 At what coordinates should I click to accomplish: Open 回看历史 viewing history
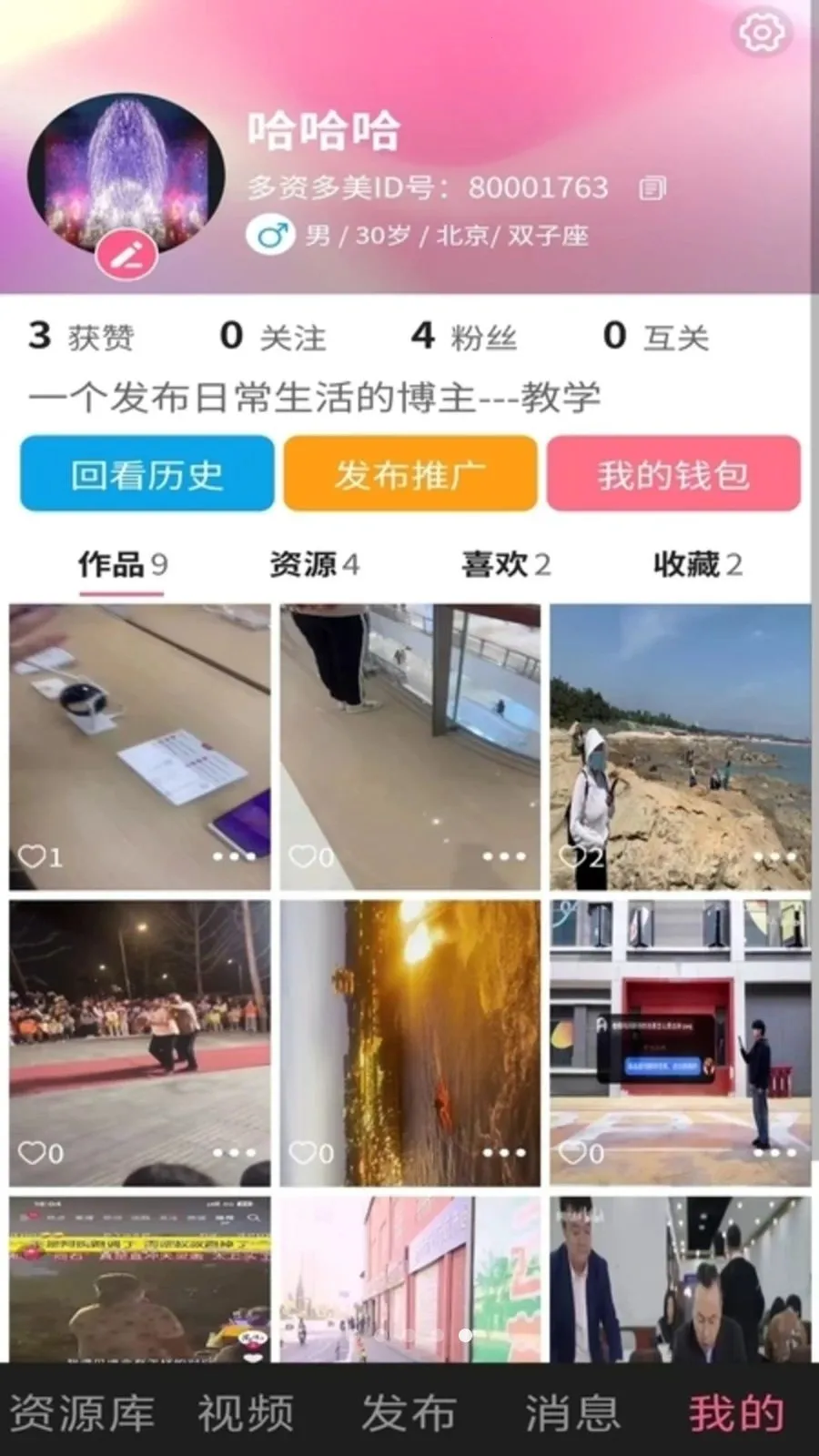147,474
